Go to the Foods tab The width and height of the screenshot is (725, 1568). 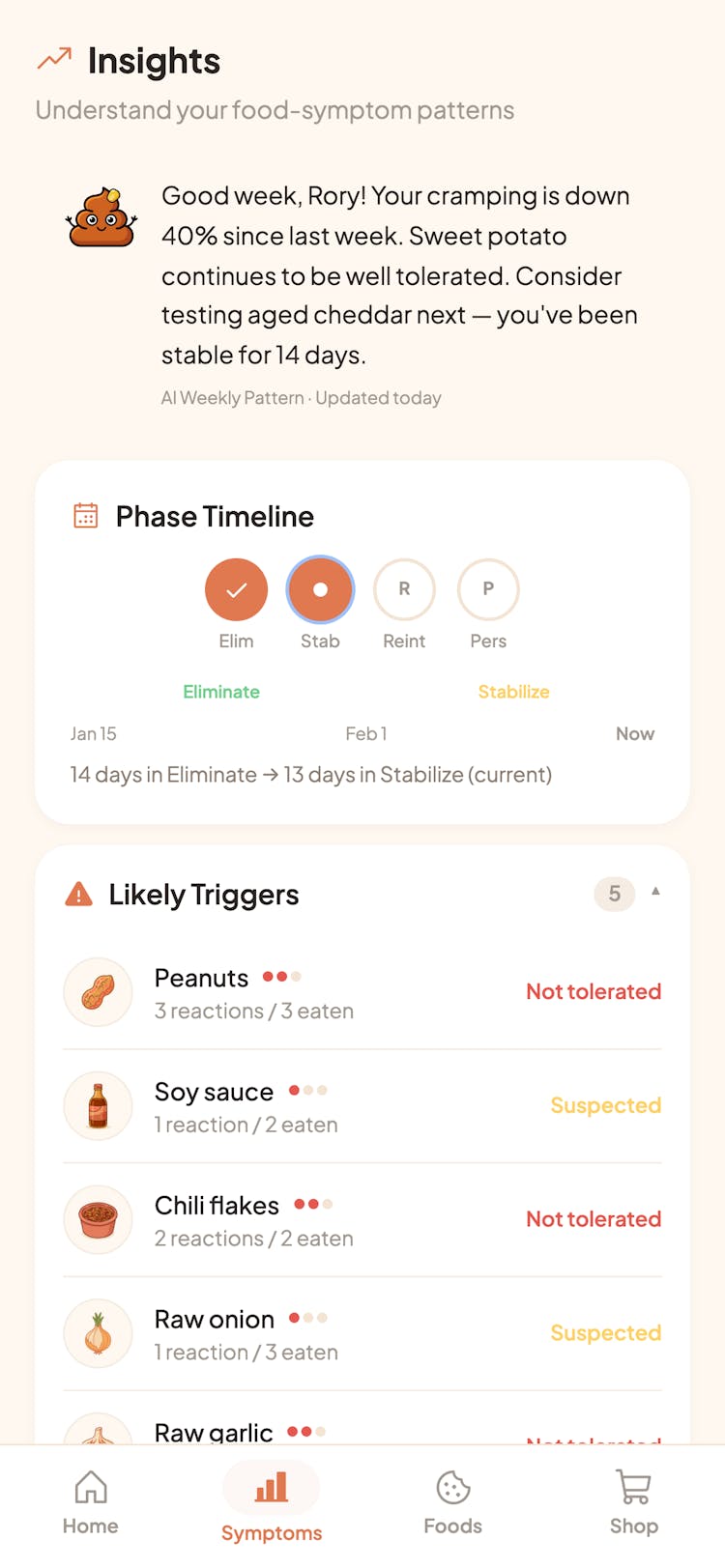[452, 1502]
